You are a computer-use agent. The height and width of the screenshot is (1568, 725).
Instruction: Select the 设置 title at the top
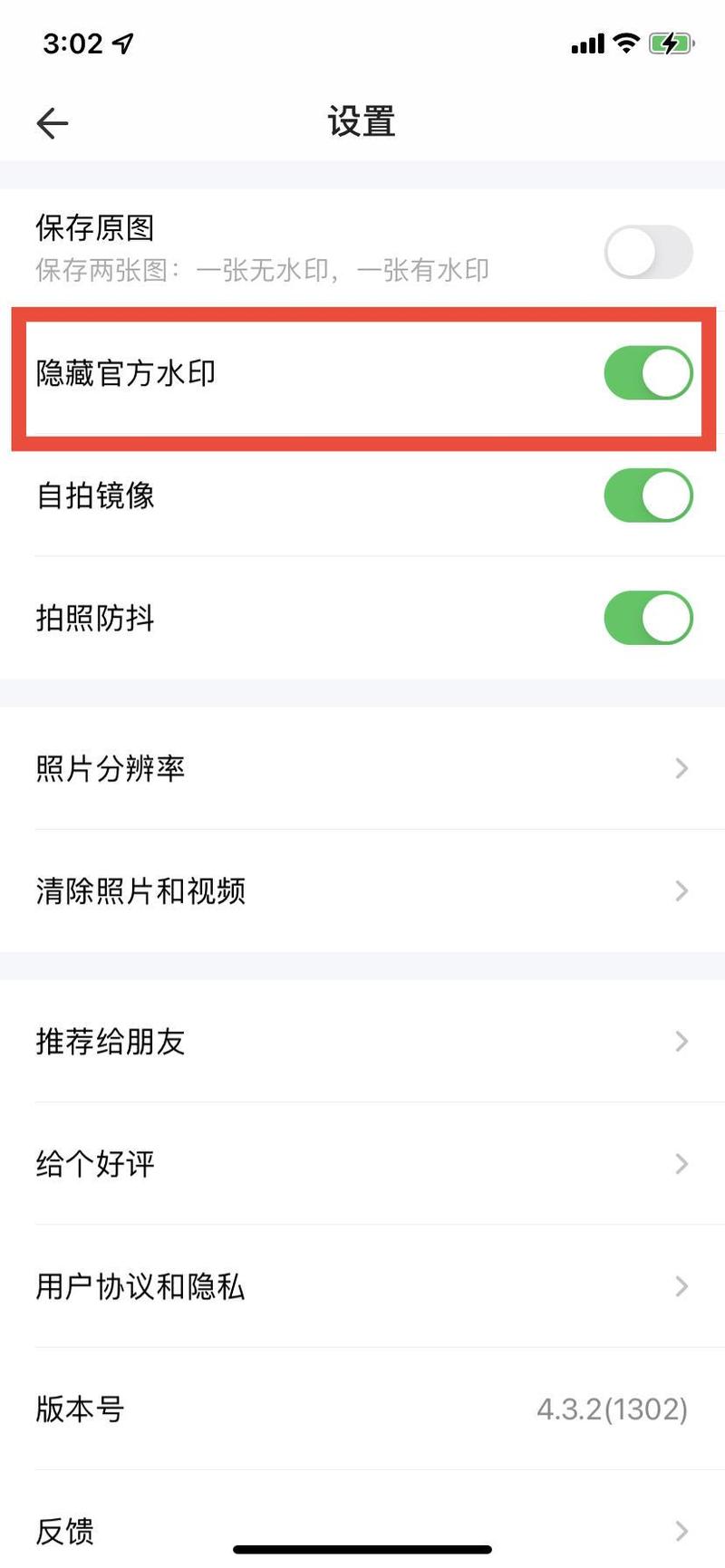(x=362, y=122)
